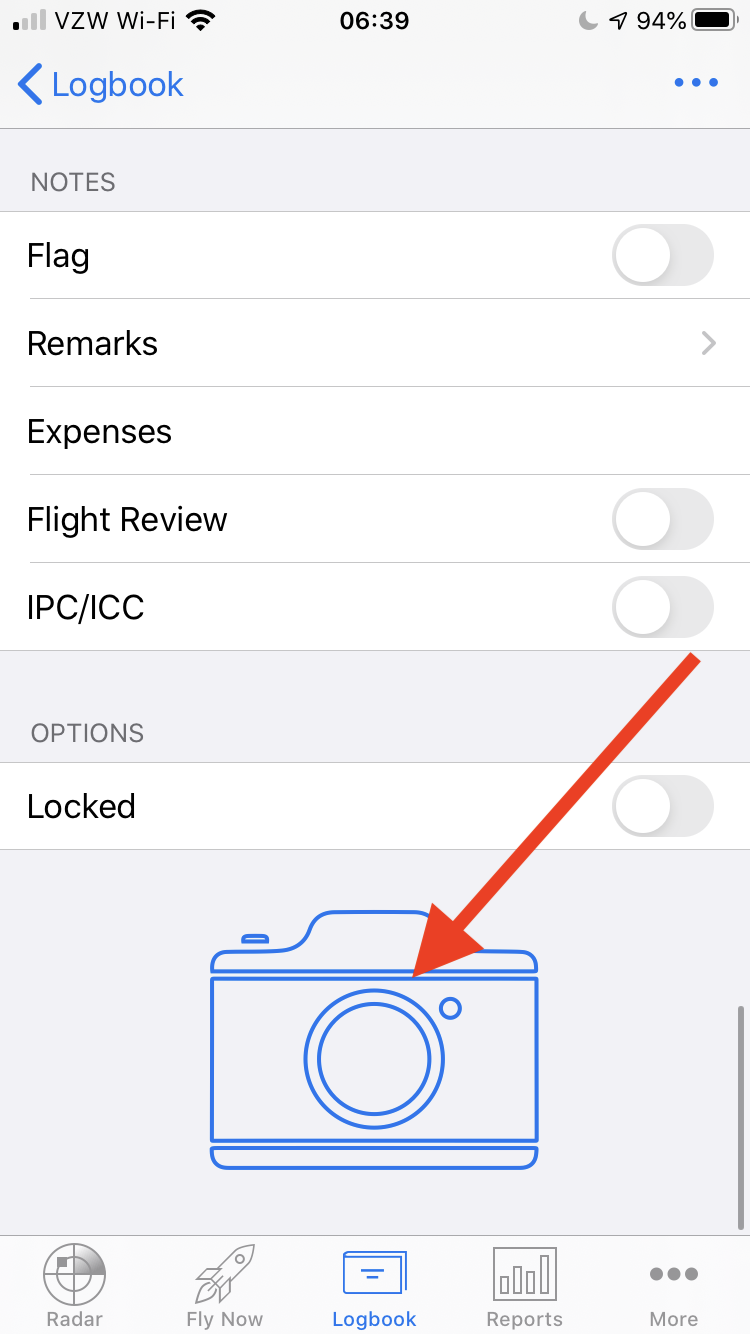
Task: Switch to the Fly Now tab
Action: [225, 1287]
